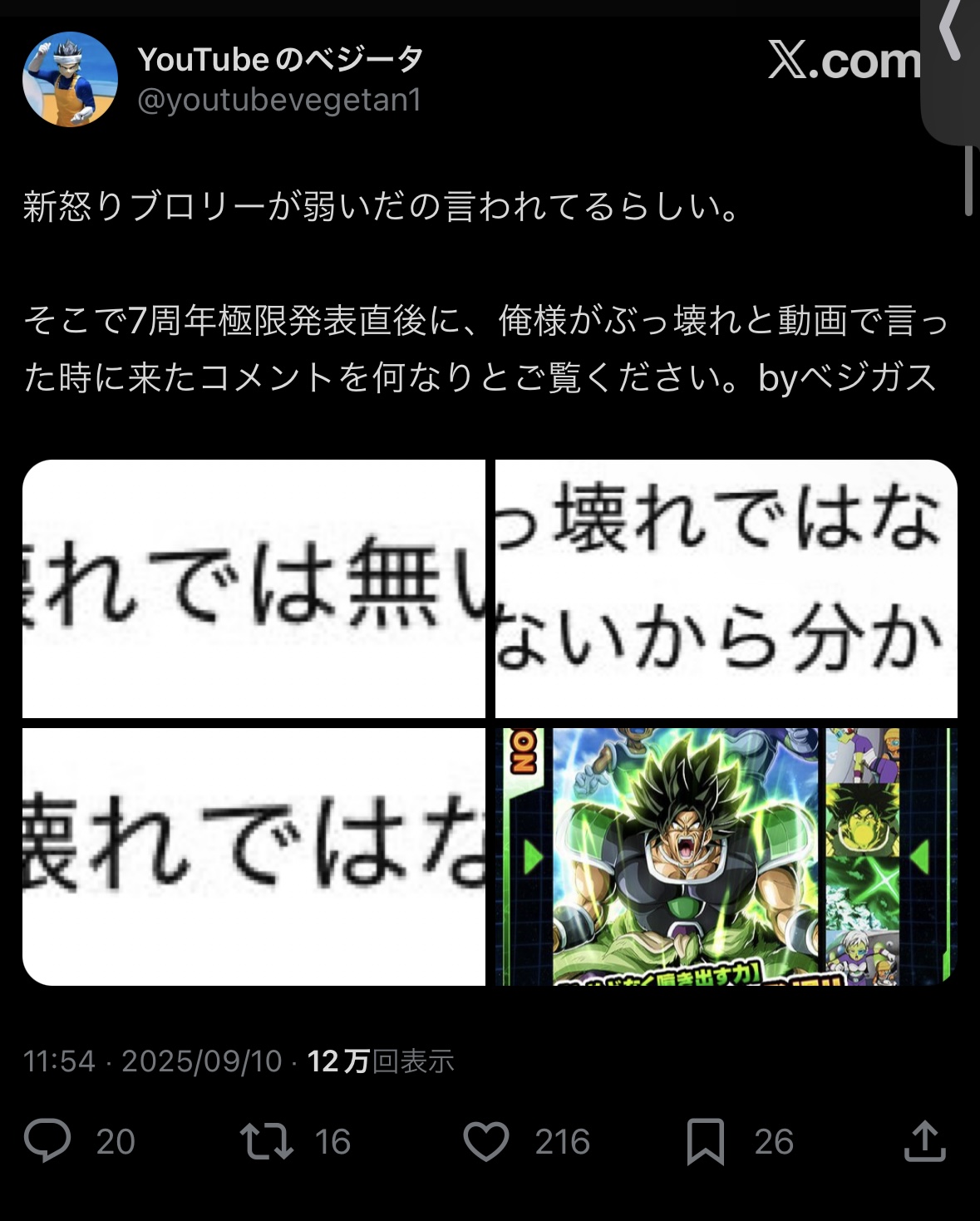This screenshot has width=980, height=1221.
Task: Open the green Broly character card image
Action: click(x=726, y=857)
